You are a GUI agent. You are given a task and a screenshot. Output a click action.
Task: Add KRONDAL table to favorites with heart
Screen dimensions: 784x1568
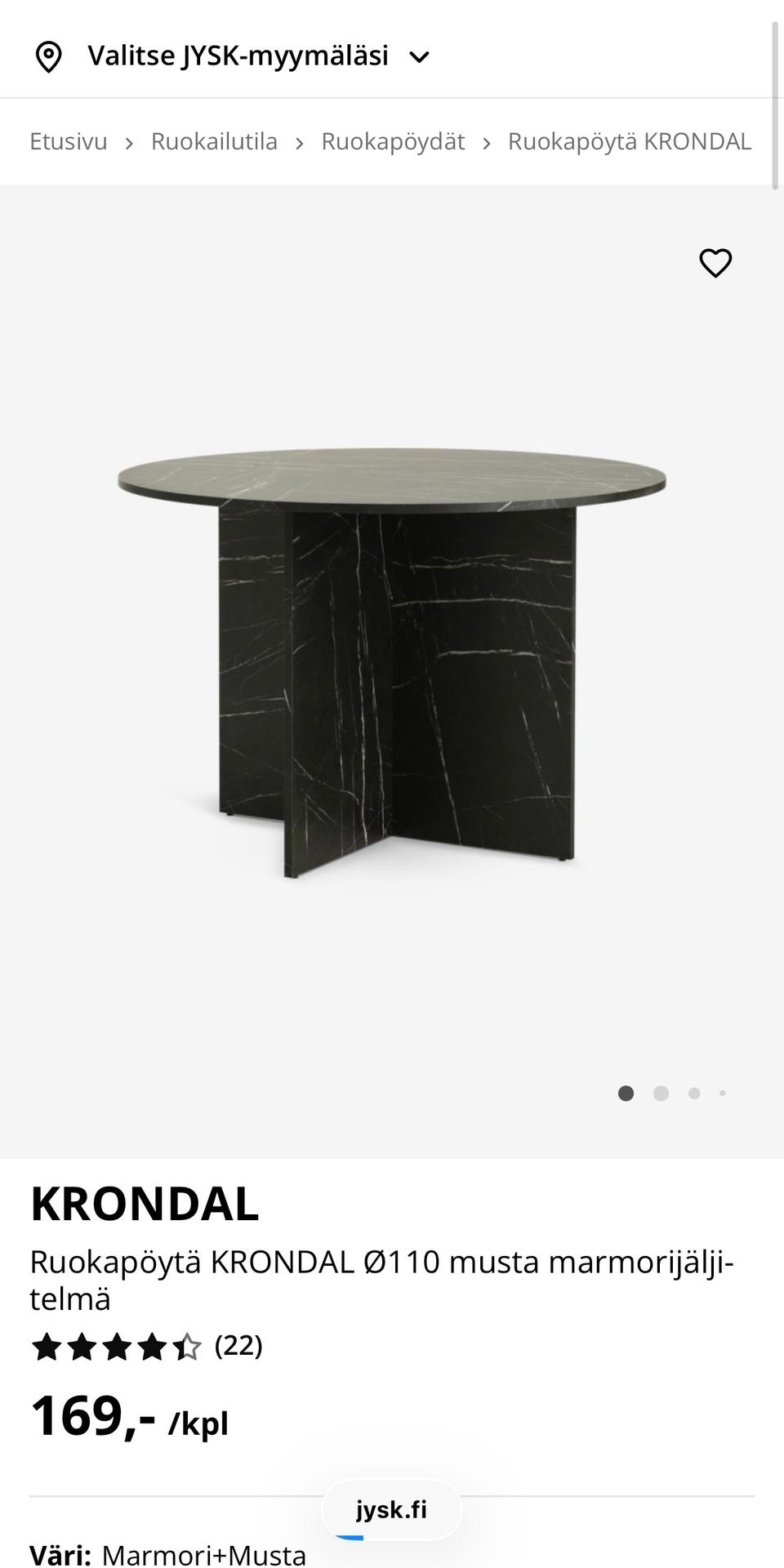click(x=715, y=263)
